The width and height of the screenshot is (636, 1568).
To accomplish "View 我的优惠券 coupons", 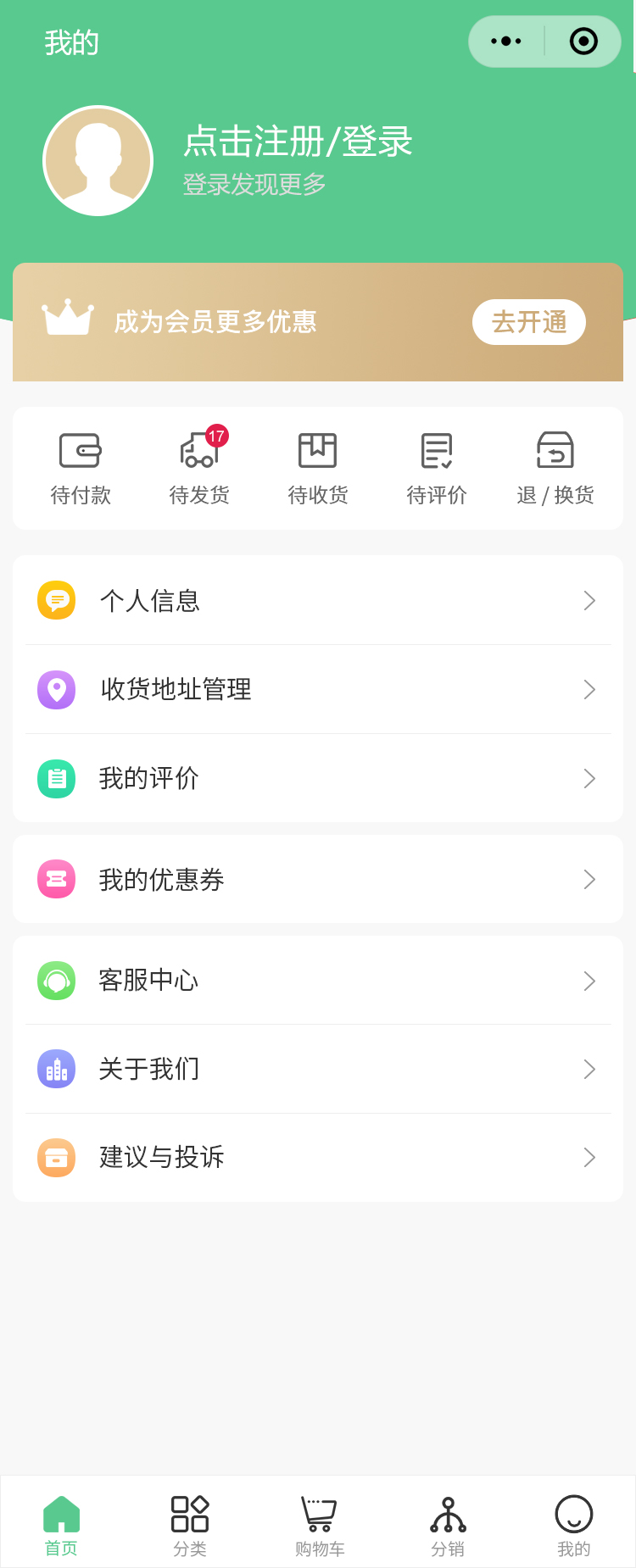I will [x=318, y=880].
